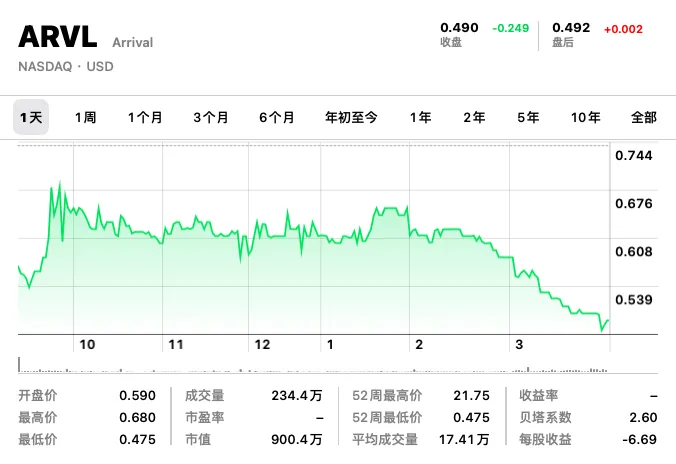
Task: Switch chart to 3个月
Action: point(211,117)
